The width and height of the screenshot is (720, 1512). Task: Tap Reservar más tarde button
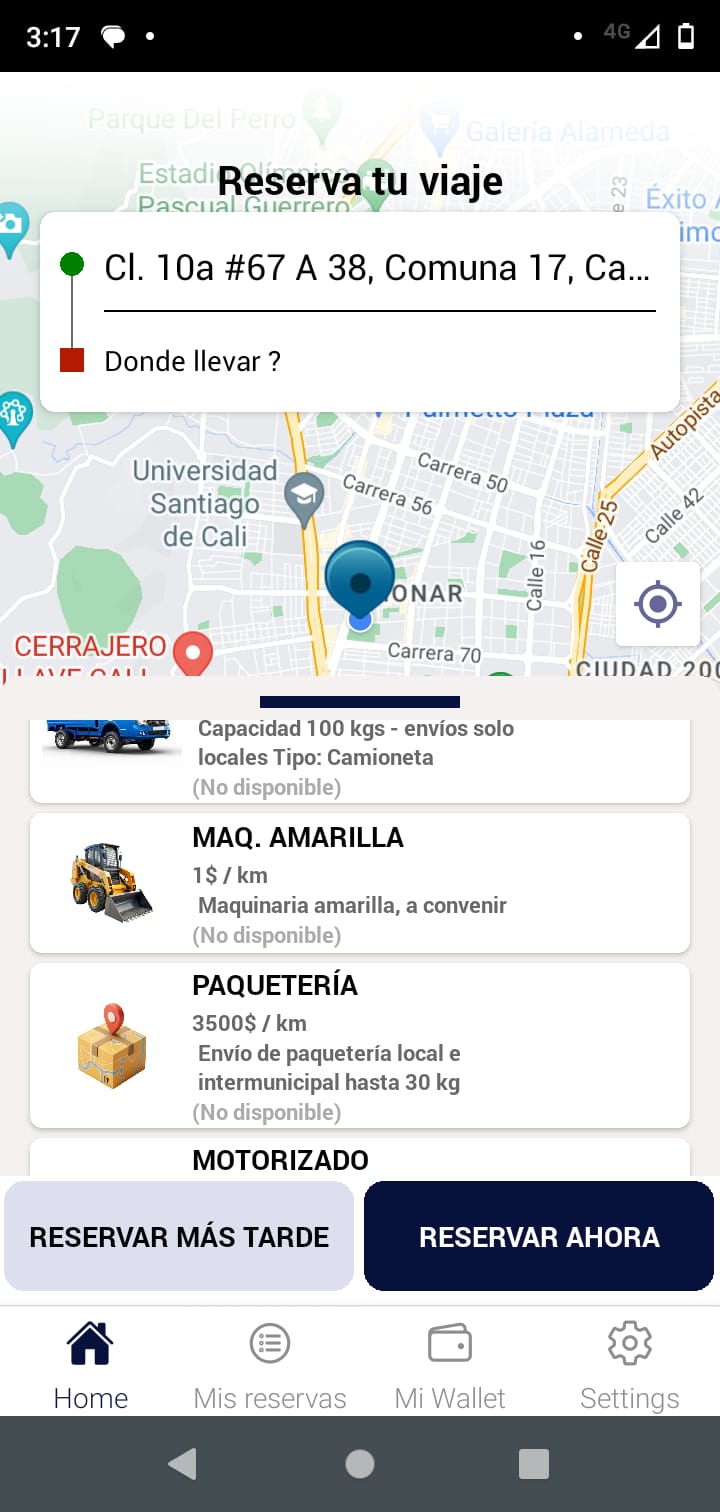pos(179,1237)
